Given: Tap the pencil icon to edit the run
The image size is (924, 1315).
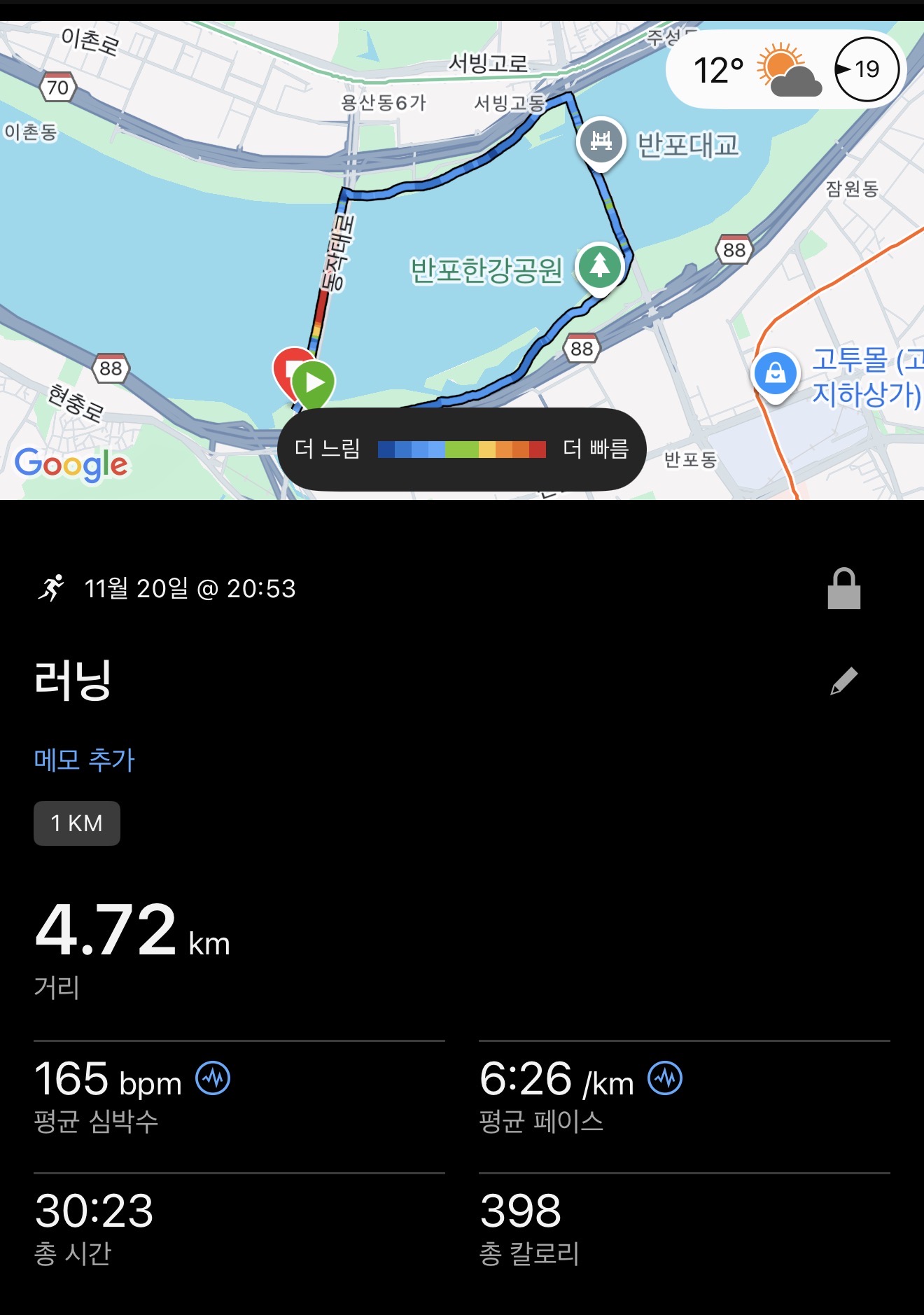Looking at the screenshot, I should tap(843, 681).
